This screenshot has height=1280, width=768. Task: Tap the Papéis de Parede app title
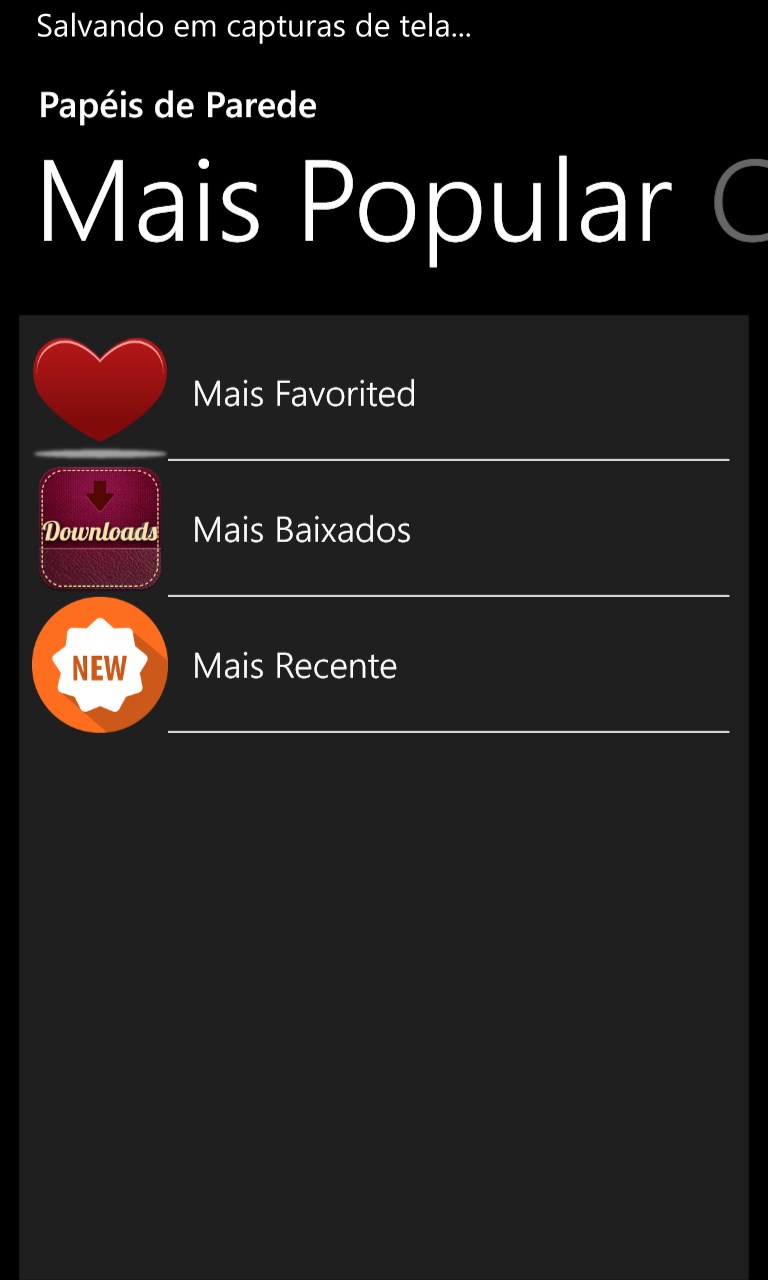(177, 104)
